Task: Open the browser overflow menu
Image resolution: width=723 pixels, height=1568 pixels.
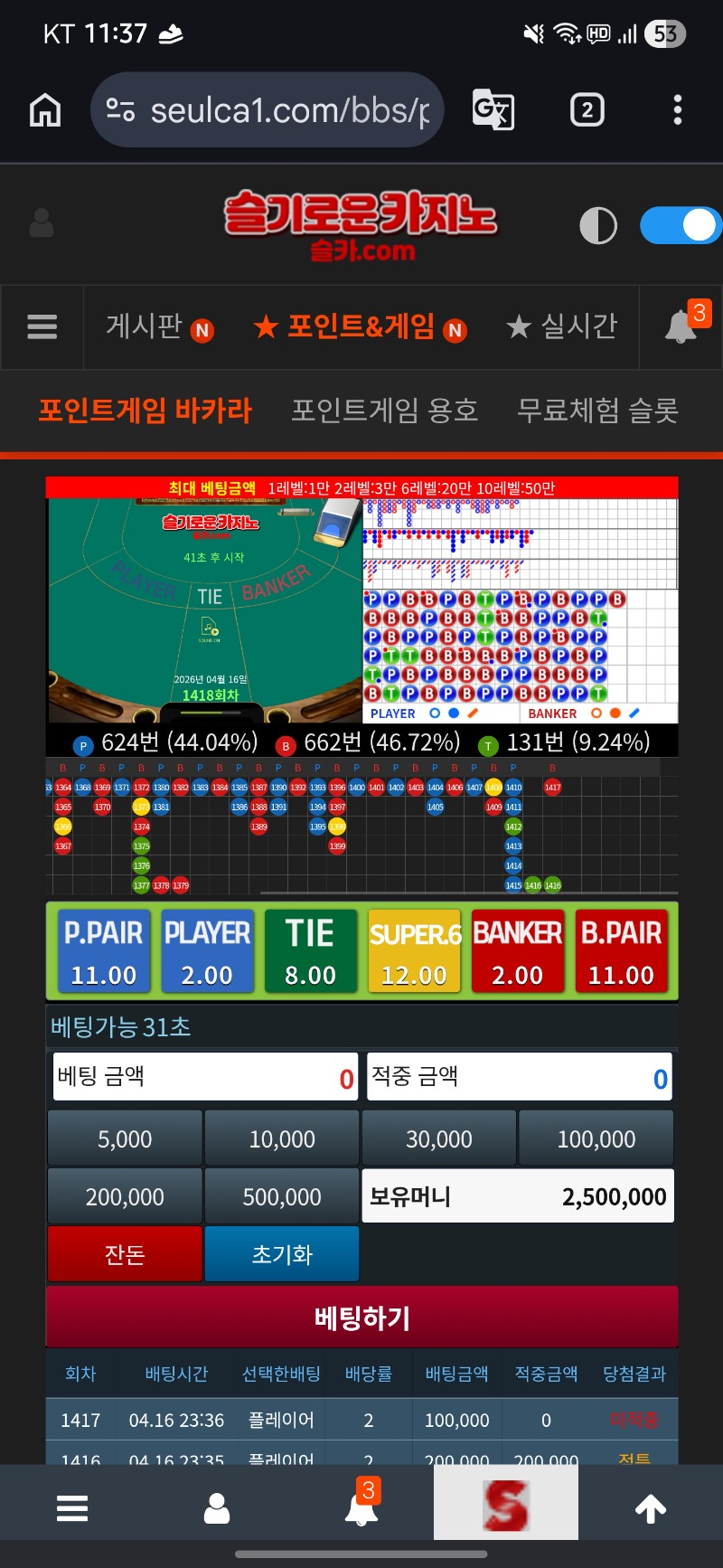Action: (x=678, y=110)
